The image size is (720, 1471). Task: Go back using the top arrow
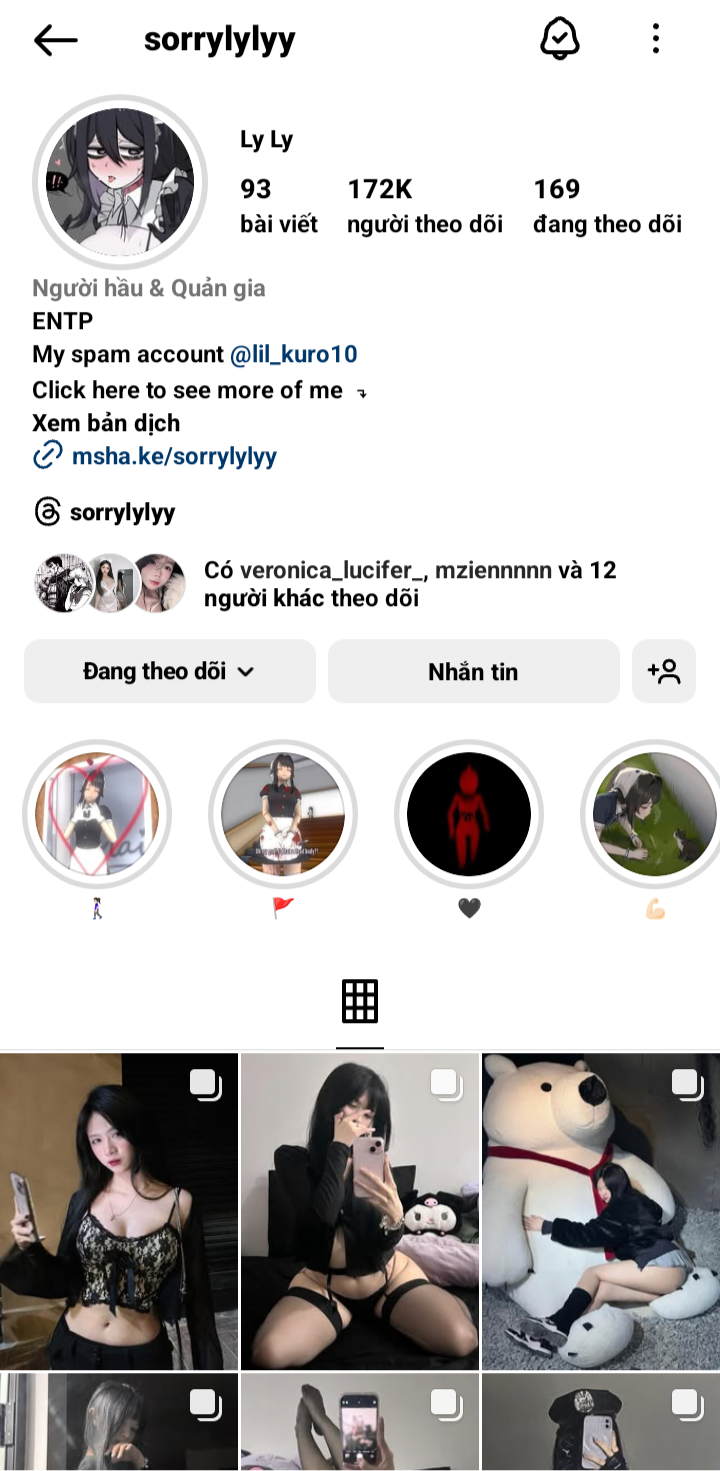point(55,40)
